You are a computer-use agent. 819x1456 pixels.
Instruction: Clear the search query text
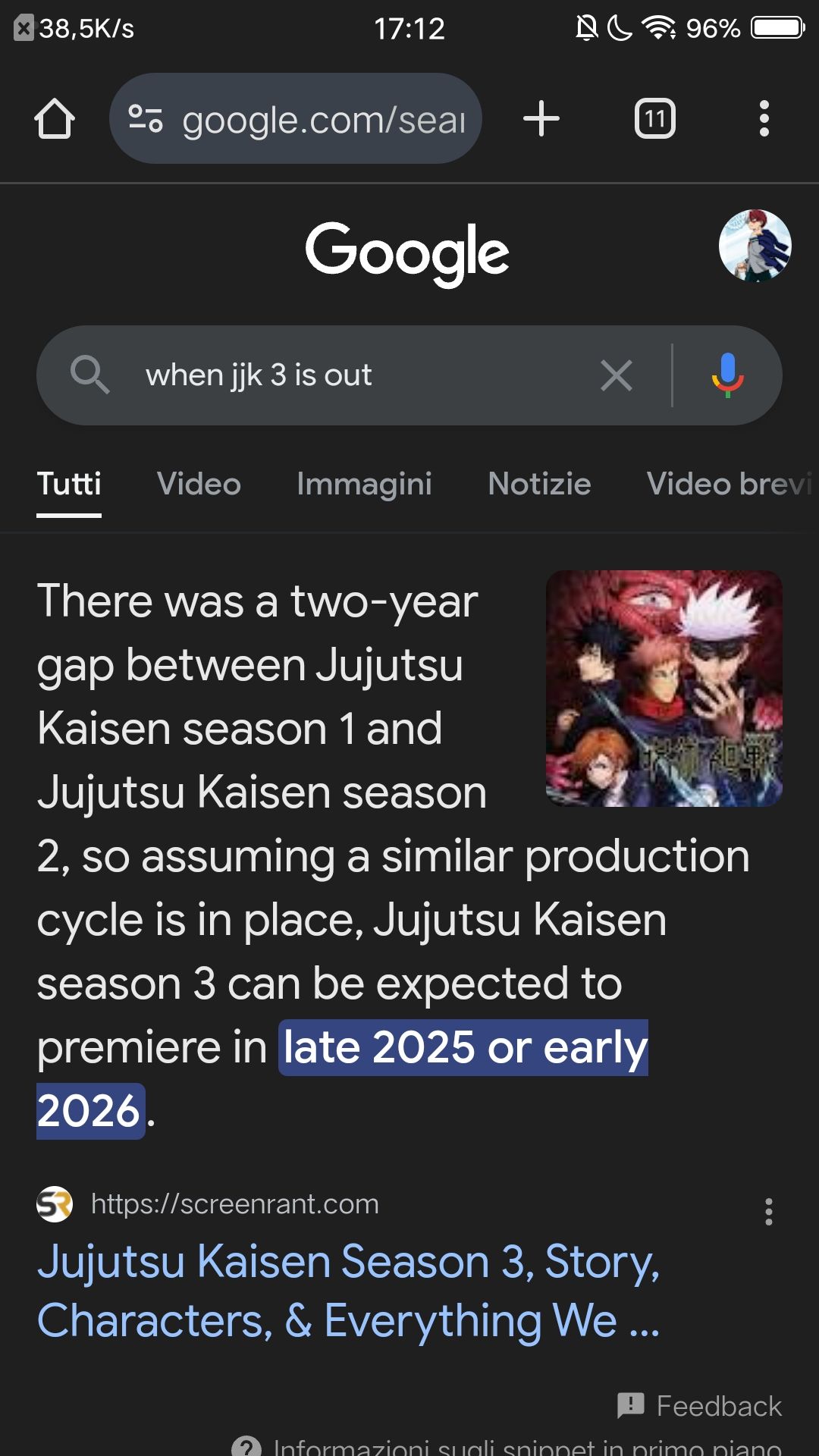[616, 375]
